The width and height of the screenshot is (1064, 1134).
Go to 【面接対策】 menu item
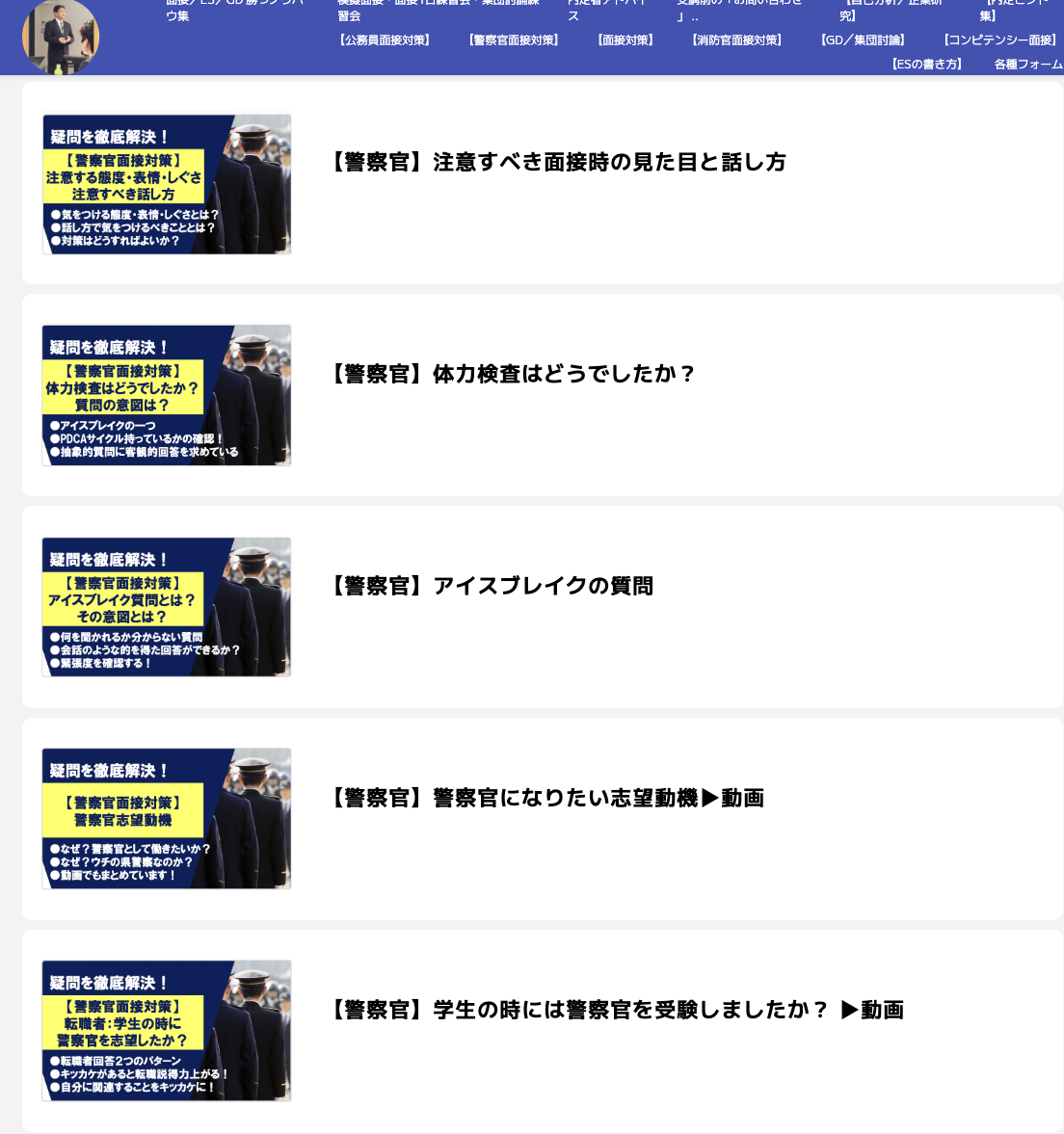625,40
